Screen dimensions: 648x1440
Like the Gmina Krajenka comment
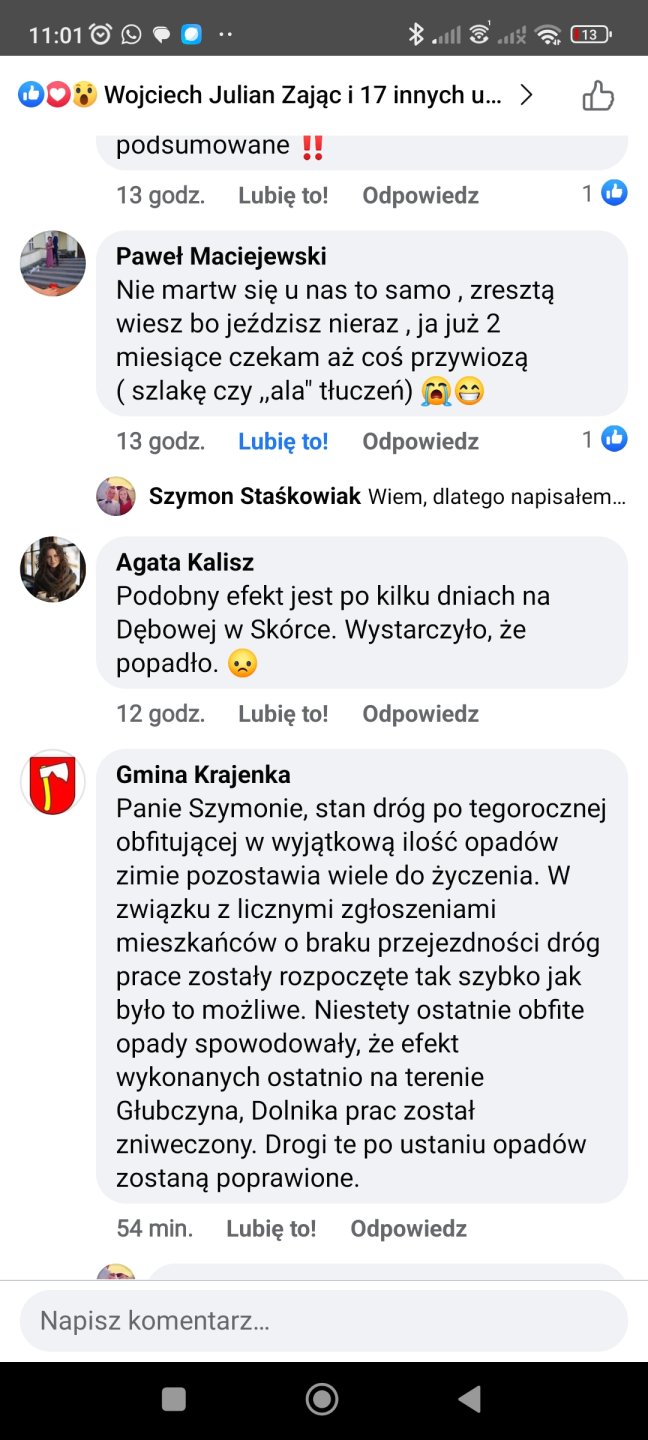pos(271,1228)
